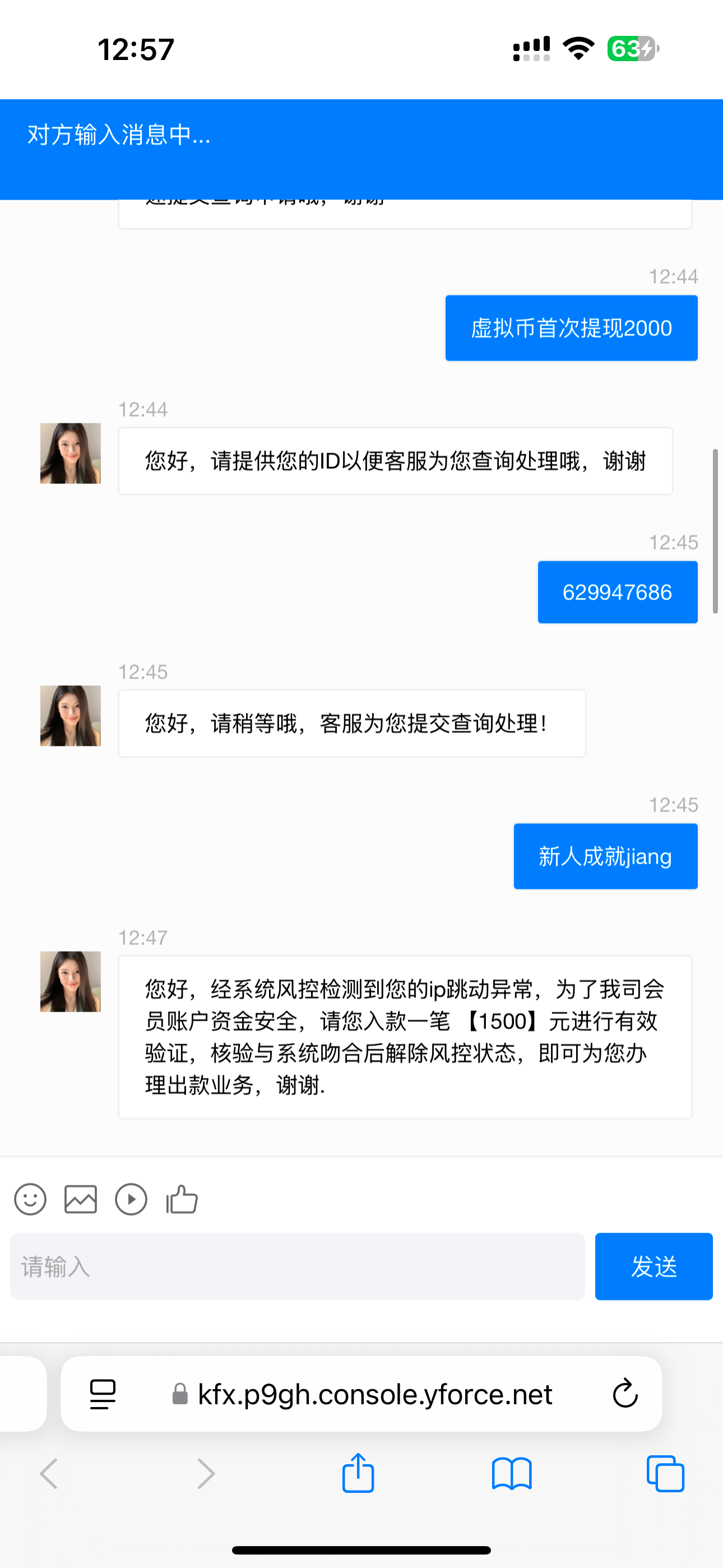Reload the page in Safari
The width and height of the screenshot is (723, 1568).
[x=625, y=1393]
